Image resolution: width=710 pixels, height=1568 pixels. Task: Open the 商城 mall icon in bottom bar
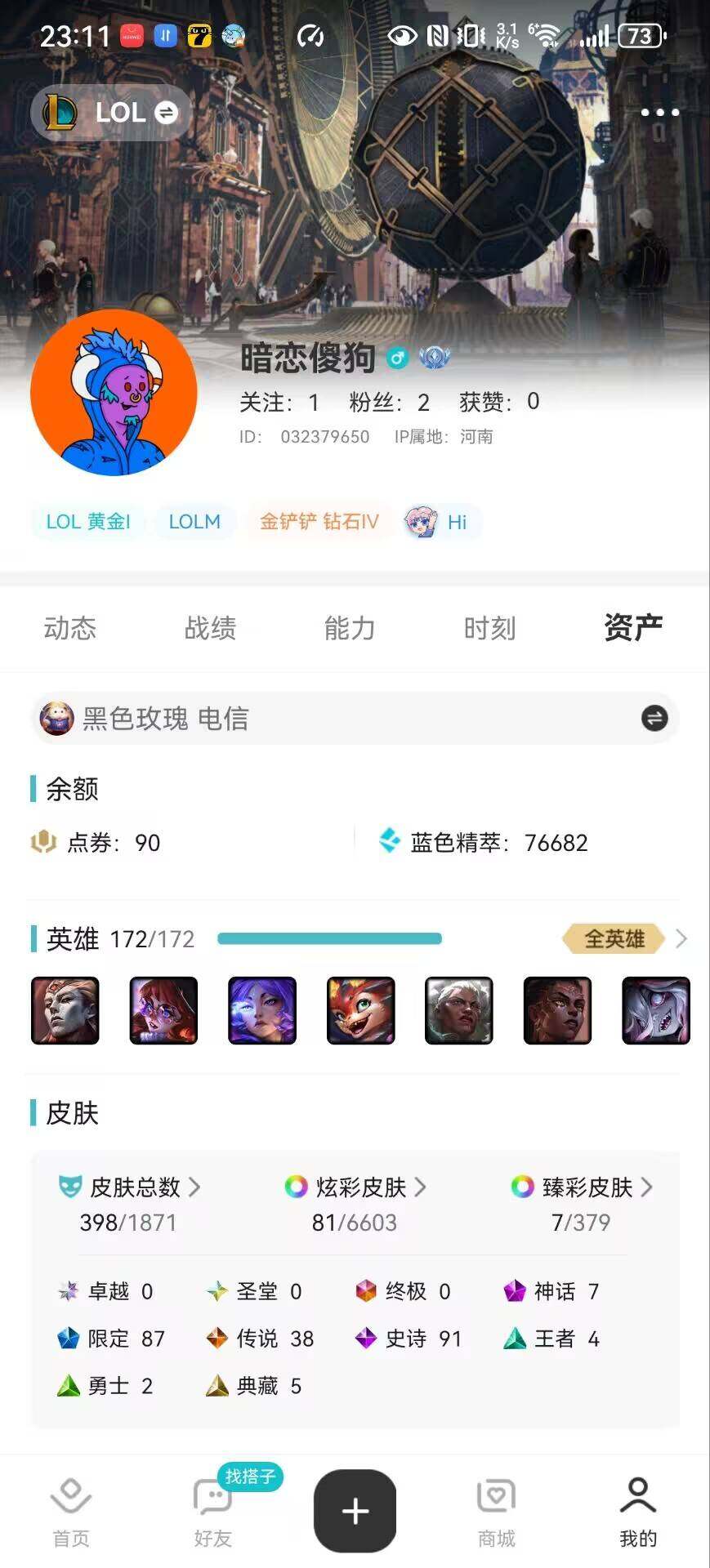click(x=496, y=1510)
